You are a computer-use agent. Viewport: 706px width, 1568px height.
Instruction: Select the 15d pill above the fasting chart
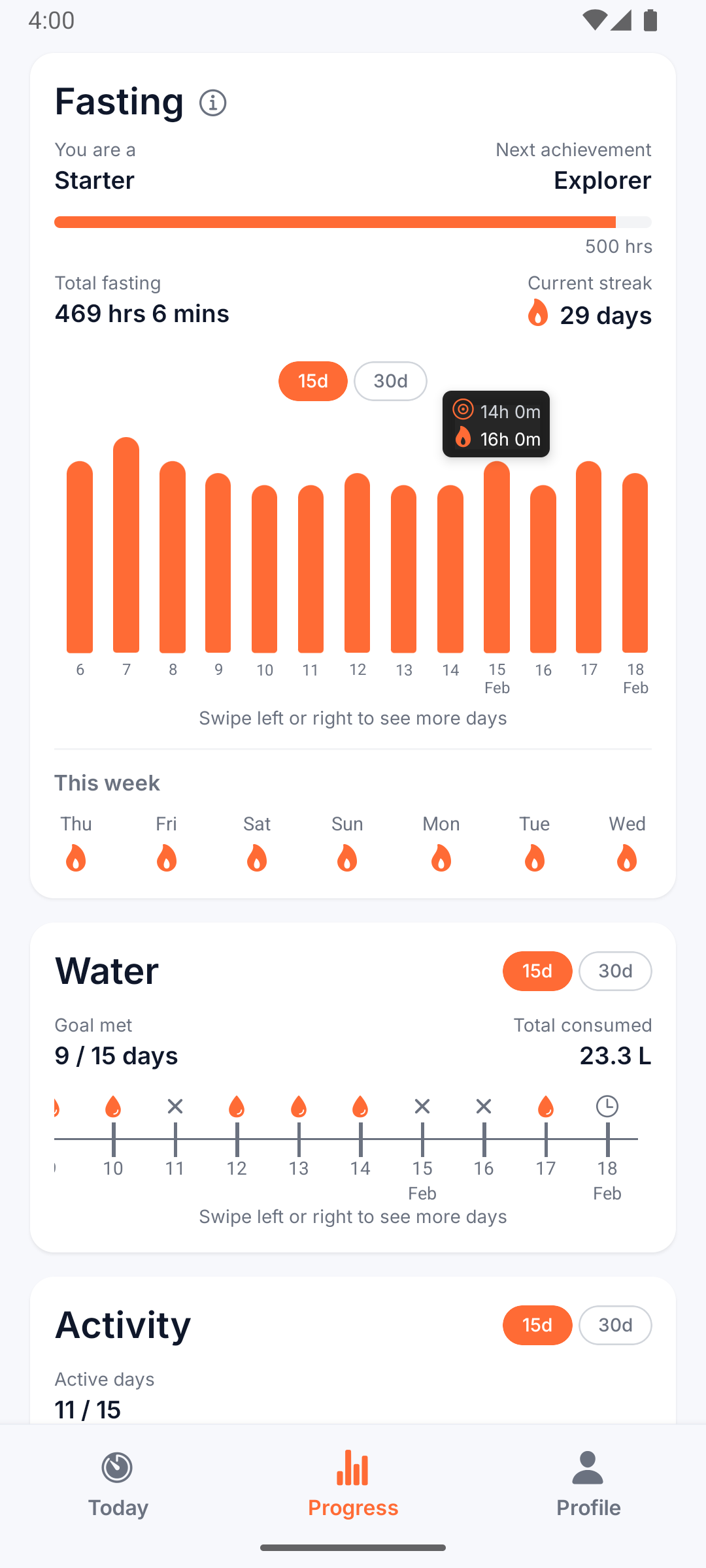coord(312,381)
